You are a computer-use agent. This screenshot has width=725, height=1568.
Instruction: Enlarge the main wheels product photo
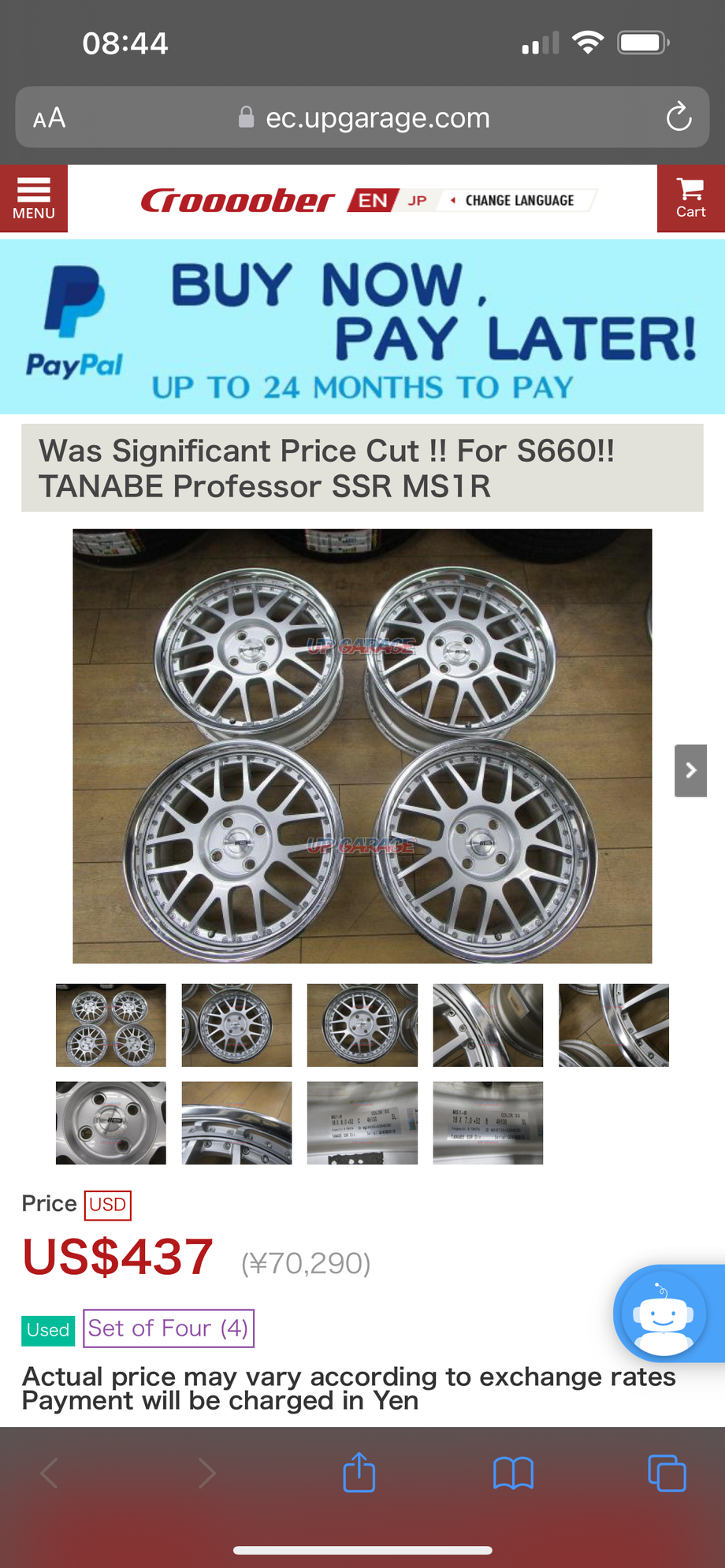pyautogui.click(x=362, y=745)
